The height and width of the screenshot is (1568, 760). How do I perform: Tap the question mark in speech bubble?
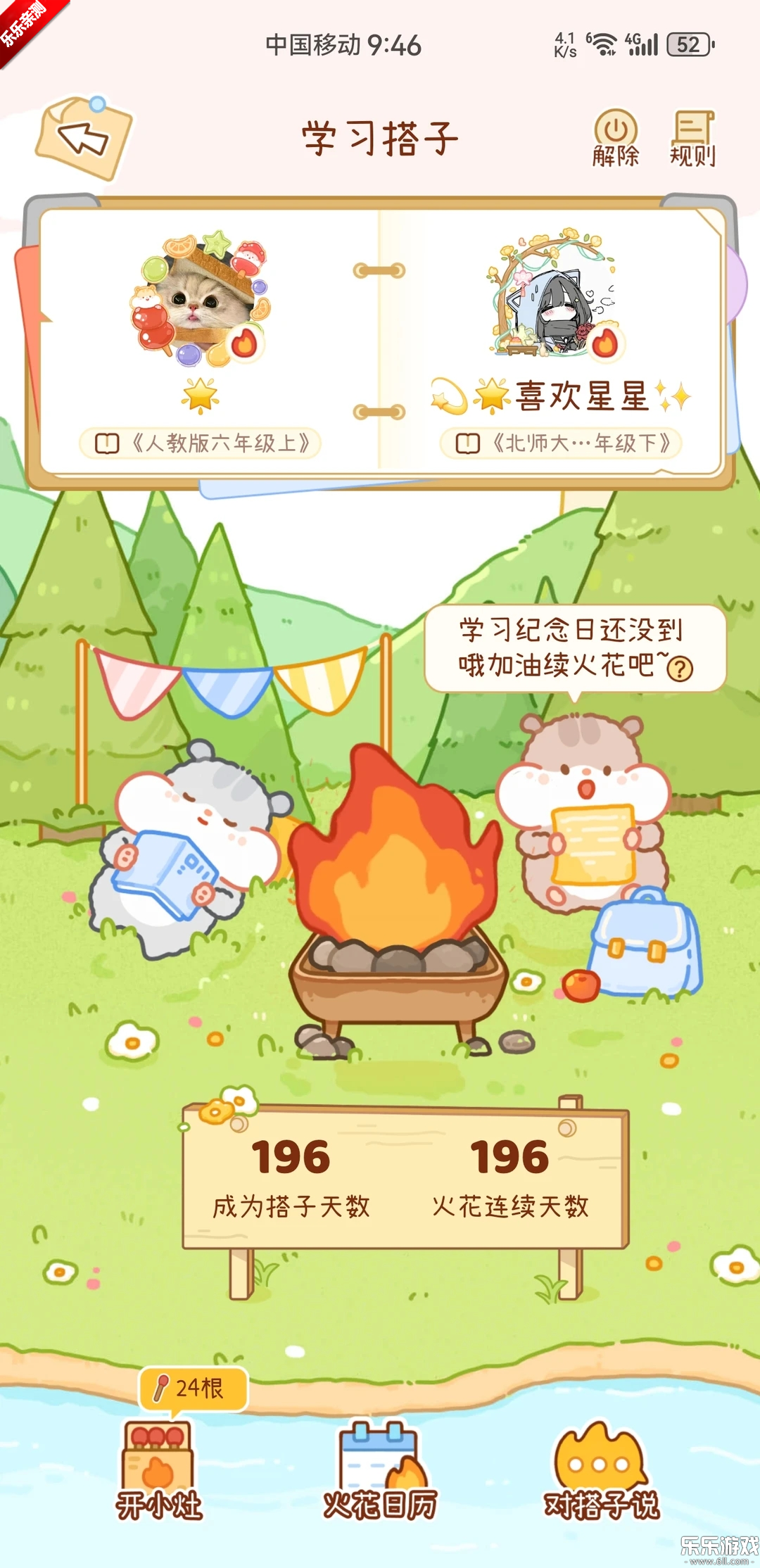coord(680,668)
